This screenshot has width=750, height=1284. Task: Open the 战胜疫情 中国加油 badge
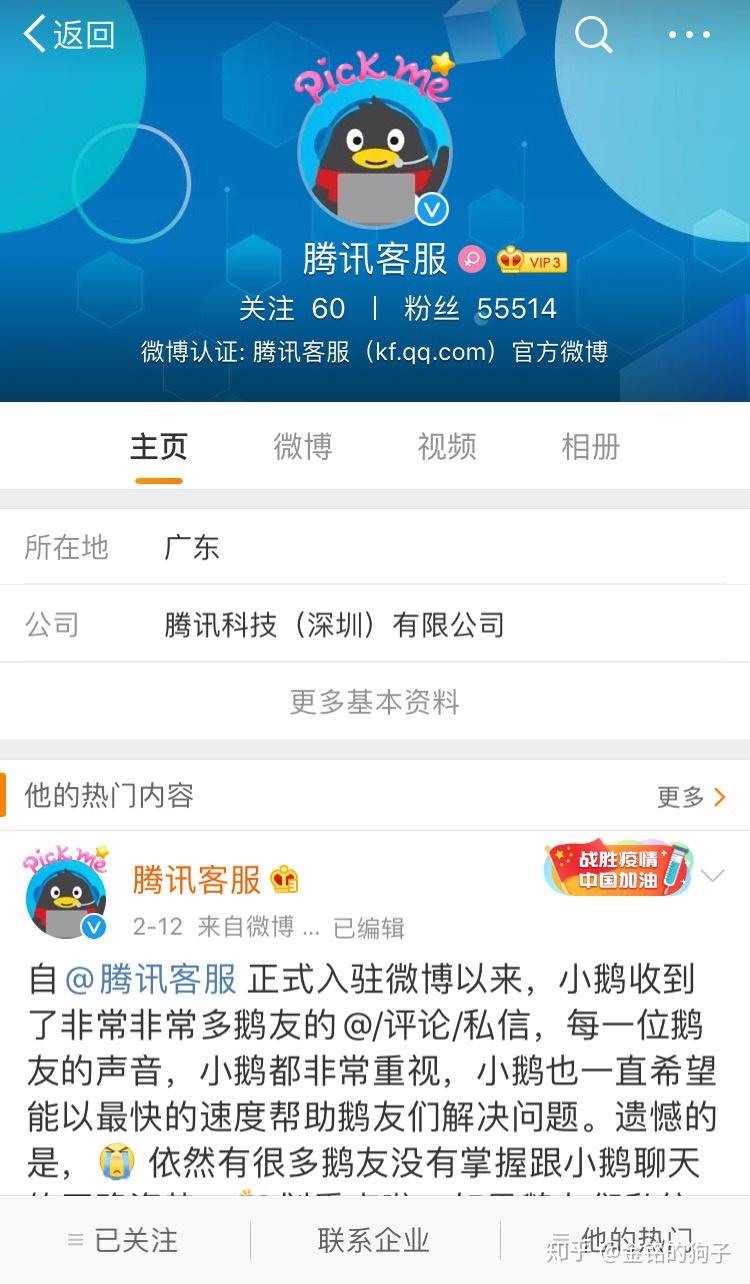coord(617,869)
